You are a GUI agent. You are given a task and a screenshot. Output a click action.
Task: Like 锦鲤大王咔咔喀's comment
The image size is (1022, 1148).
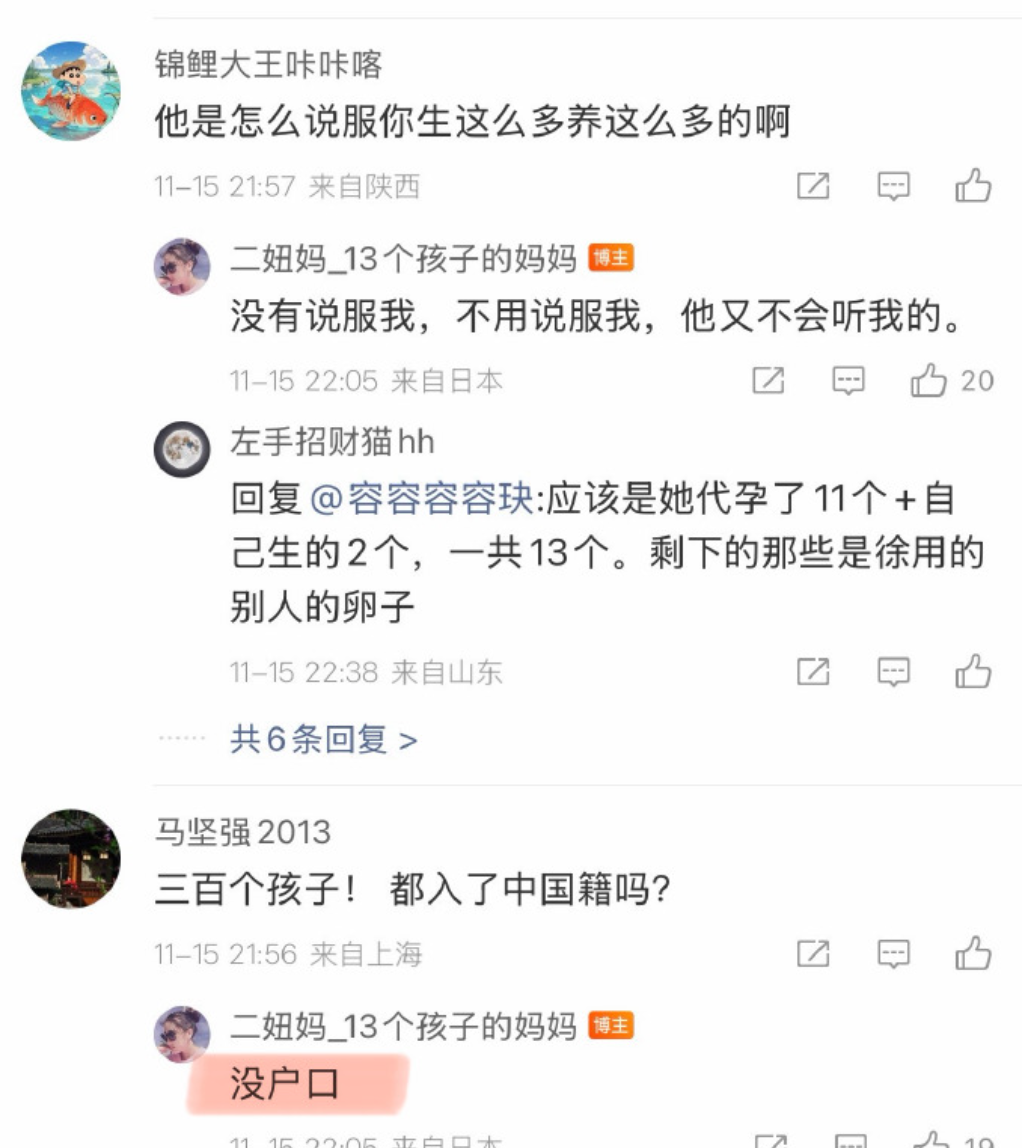pos(973,186)
